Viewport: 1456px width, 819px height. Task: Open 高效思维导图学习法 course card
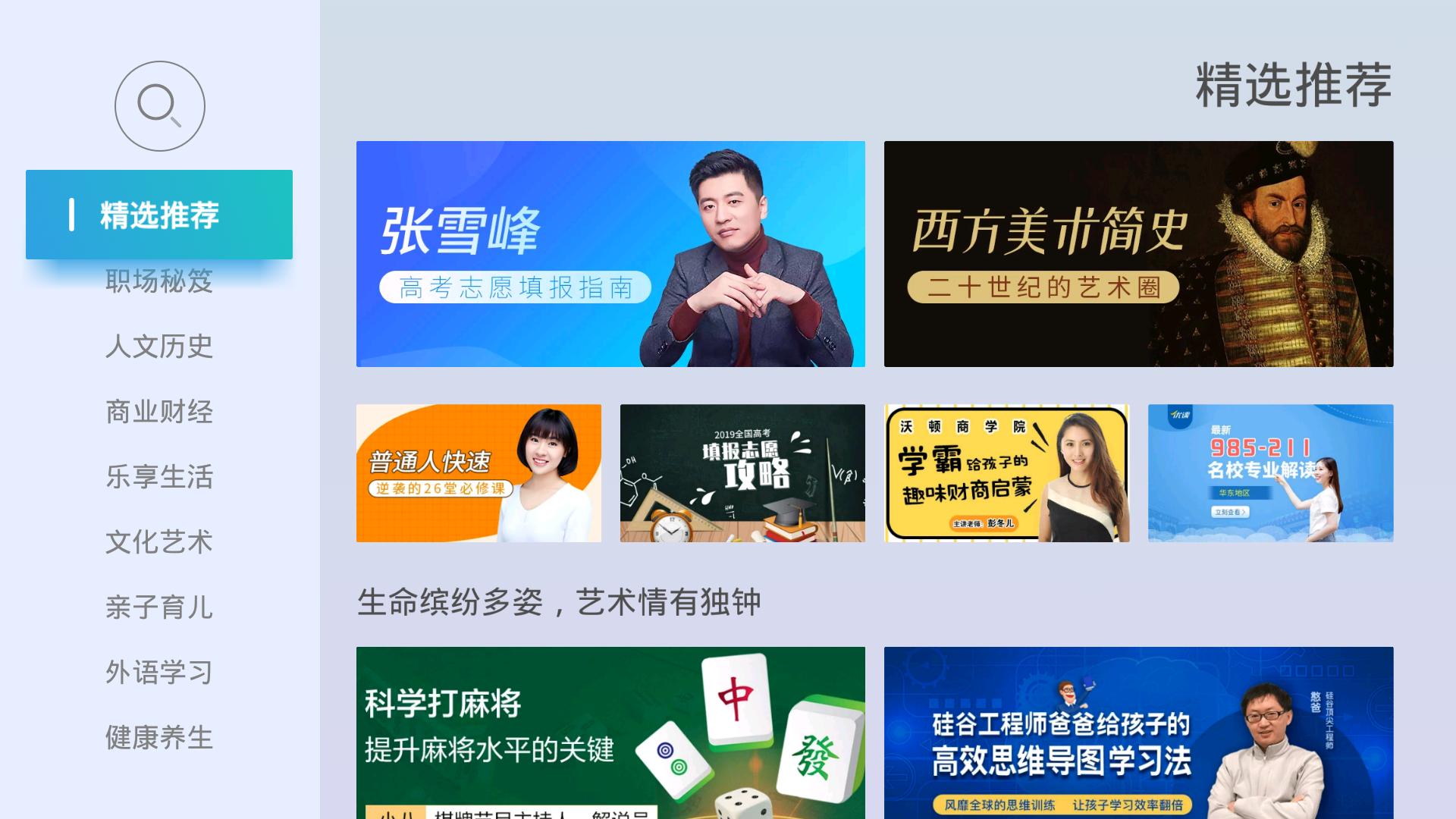[x=1138, y=732]
